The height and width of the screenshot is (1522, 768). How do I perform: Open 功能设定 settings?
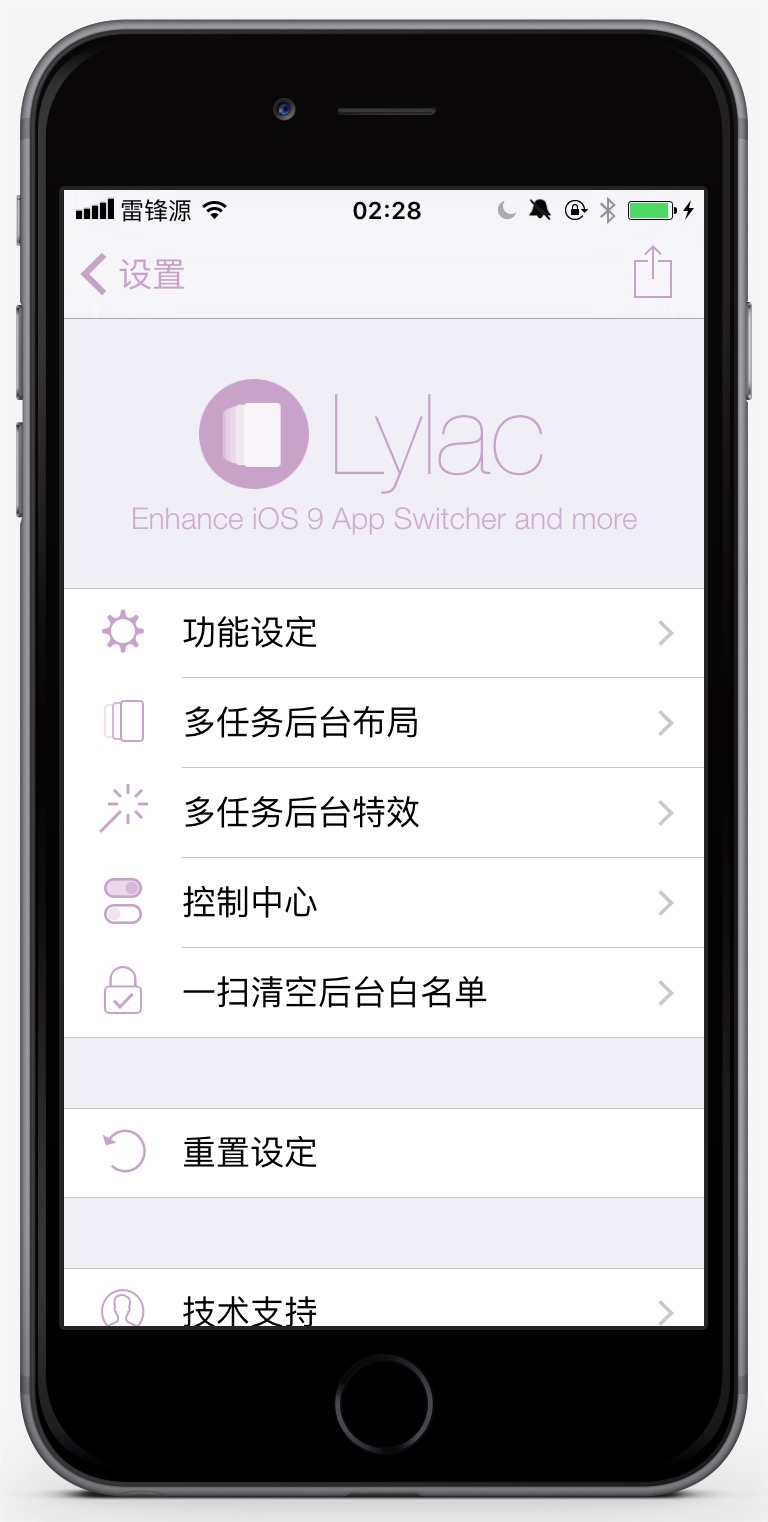[384, 633]
